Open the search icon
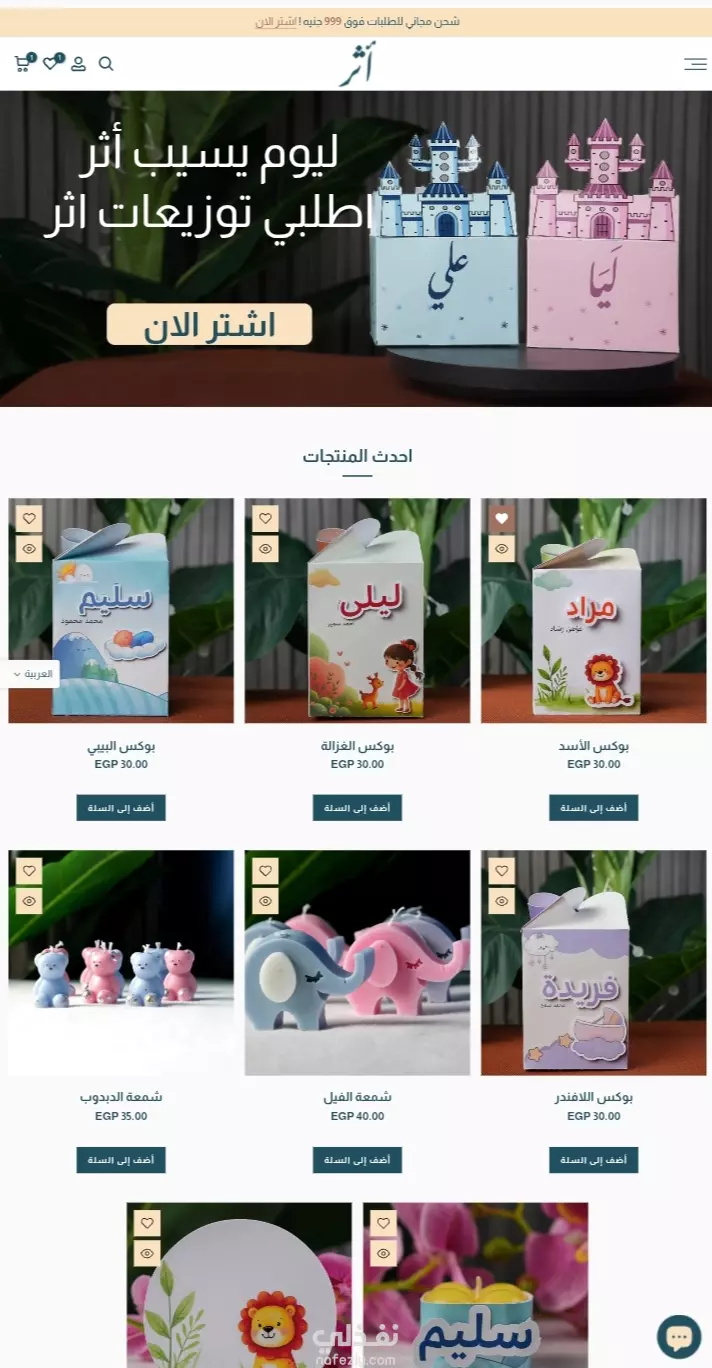The width and height of the screenshot is (712, 1368). pyautogui.click(x=106, y=64)
